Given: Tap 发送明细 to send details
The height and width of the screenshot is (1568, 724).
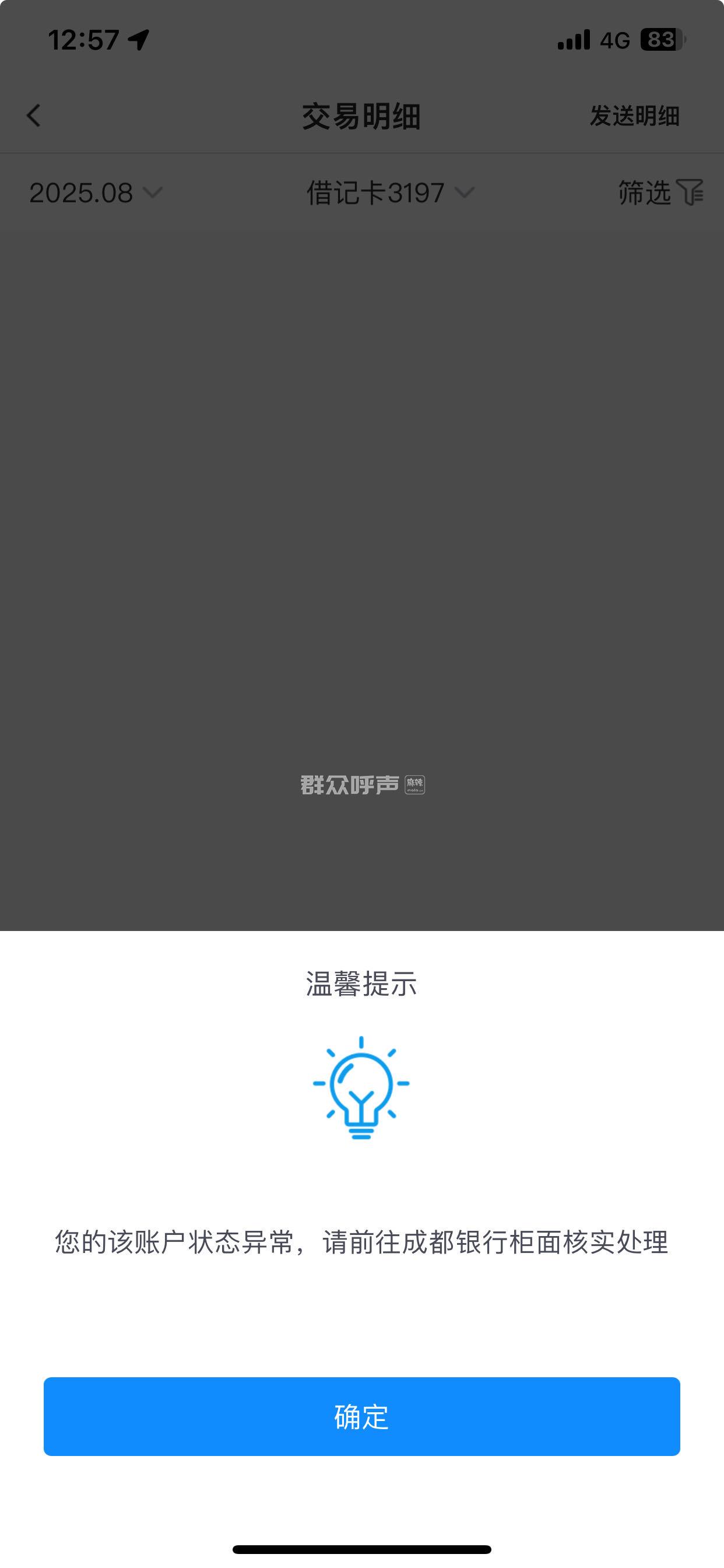Looking at the screenshot, I should pyautogui.click(x=634, y=116).
